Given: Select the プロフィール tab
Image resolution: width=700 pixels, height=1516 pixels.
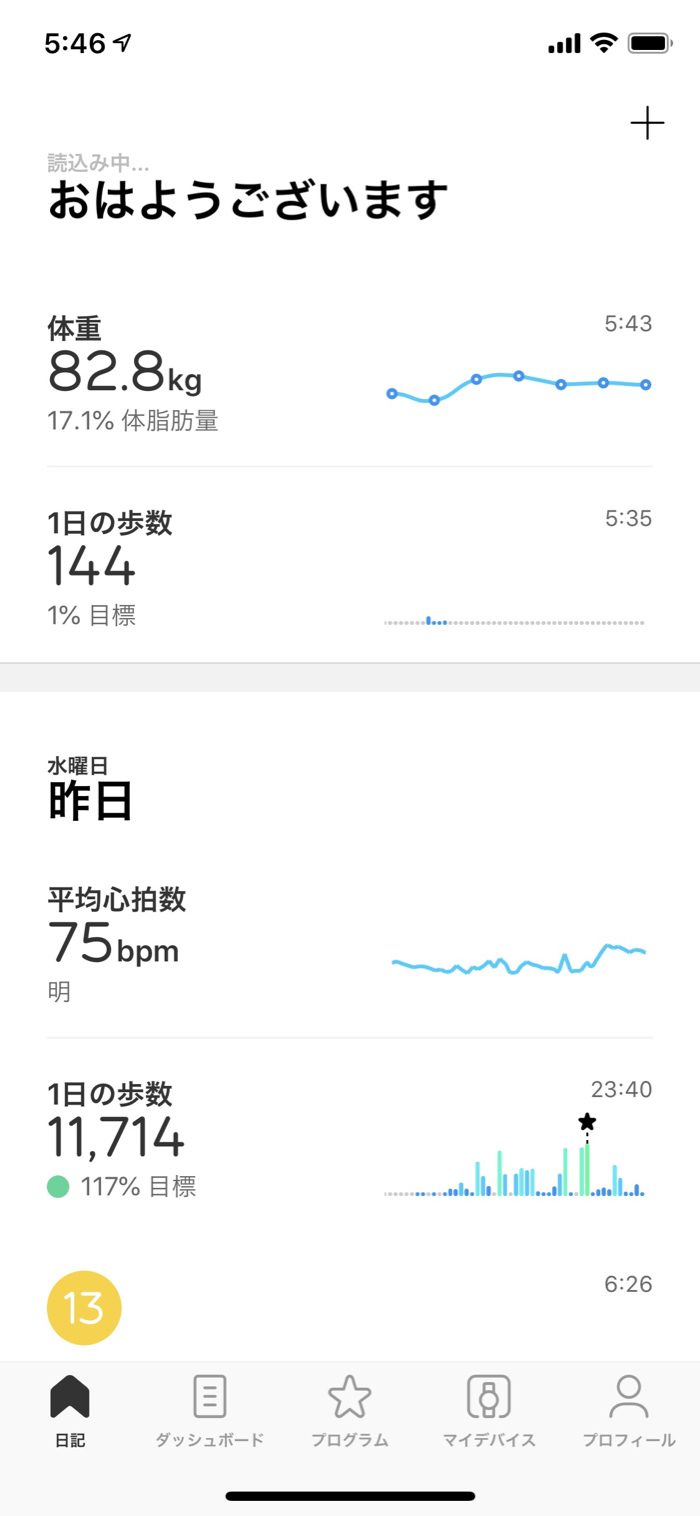Looking at the screenshot, I should coord(629,1410).
